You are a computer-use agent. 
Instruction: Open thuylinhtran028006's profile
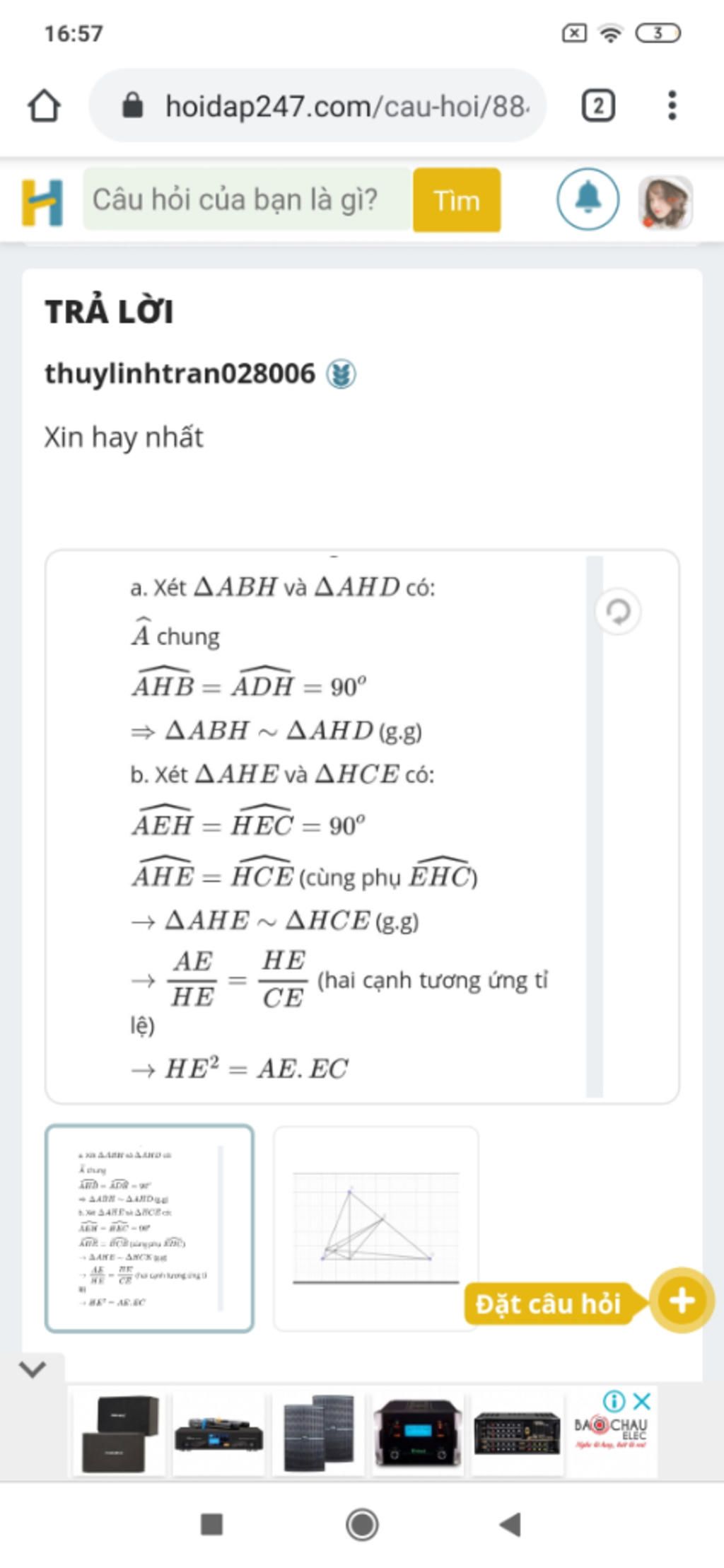coord(180,373)
